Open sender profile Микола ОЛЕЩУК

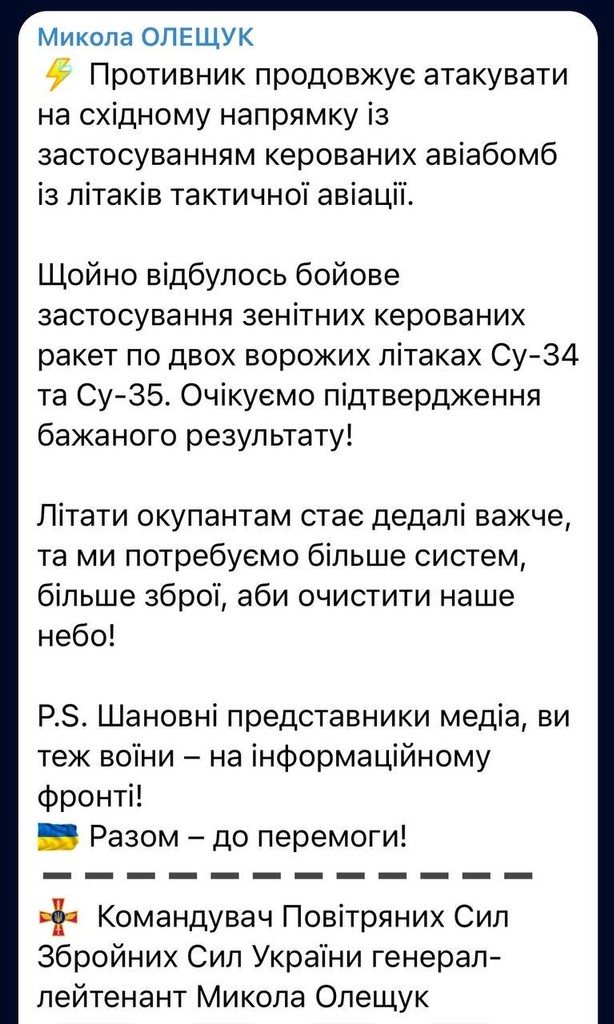145,38
